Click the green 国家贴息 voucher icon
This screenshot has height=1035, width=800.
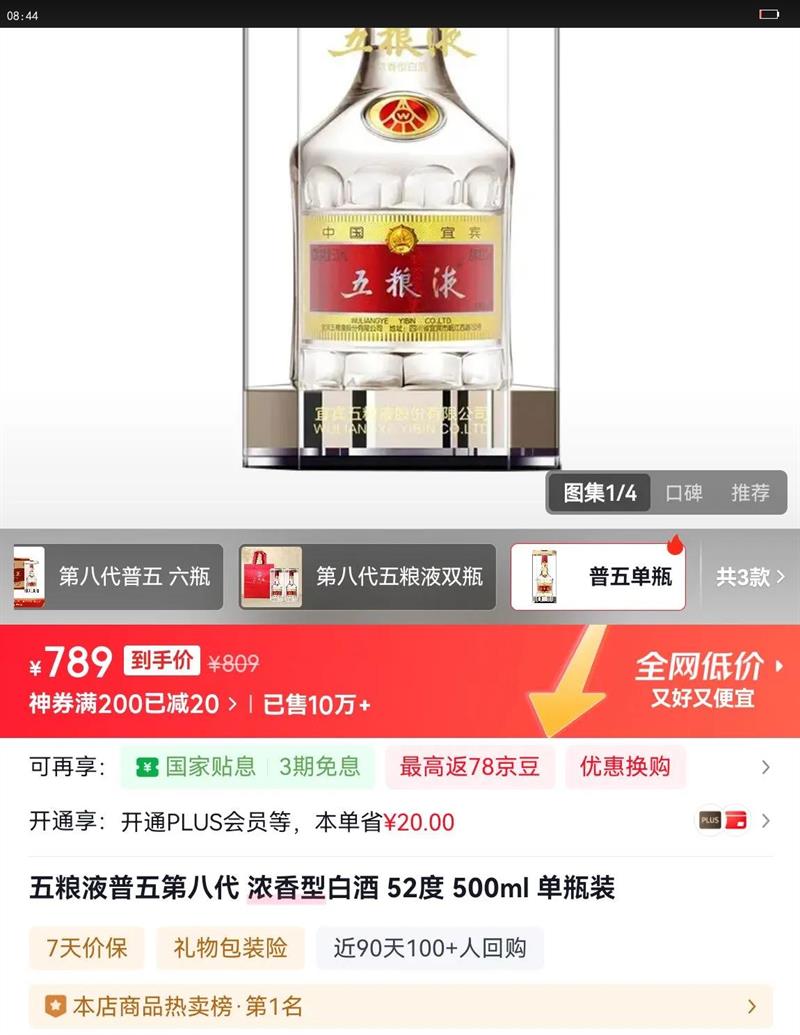[x=146, y=767]
